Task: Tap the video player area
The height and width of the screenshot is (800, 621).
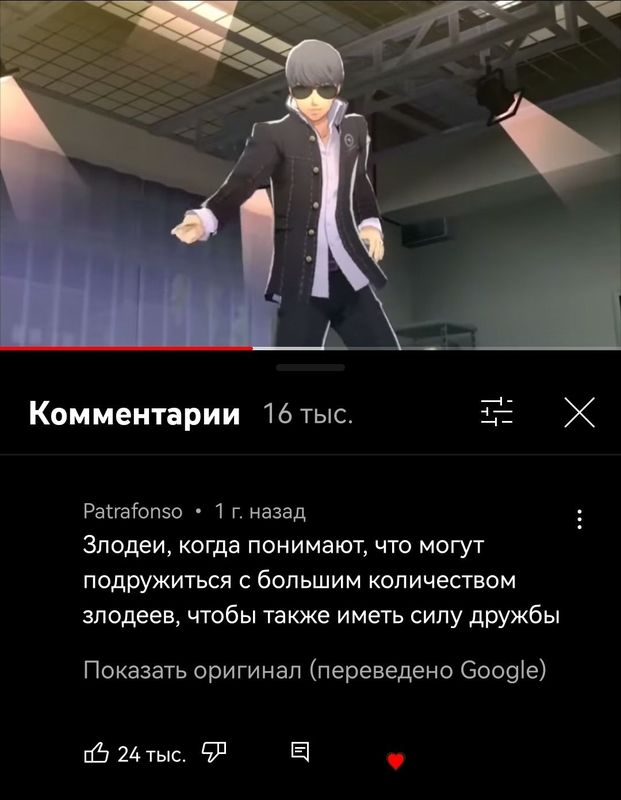Action: 310,170
